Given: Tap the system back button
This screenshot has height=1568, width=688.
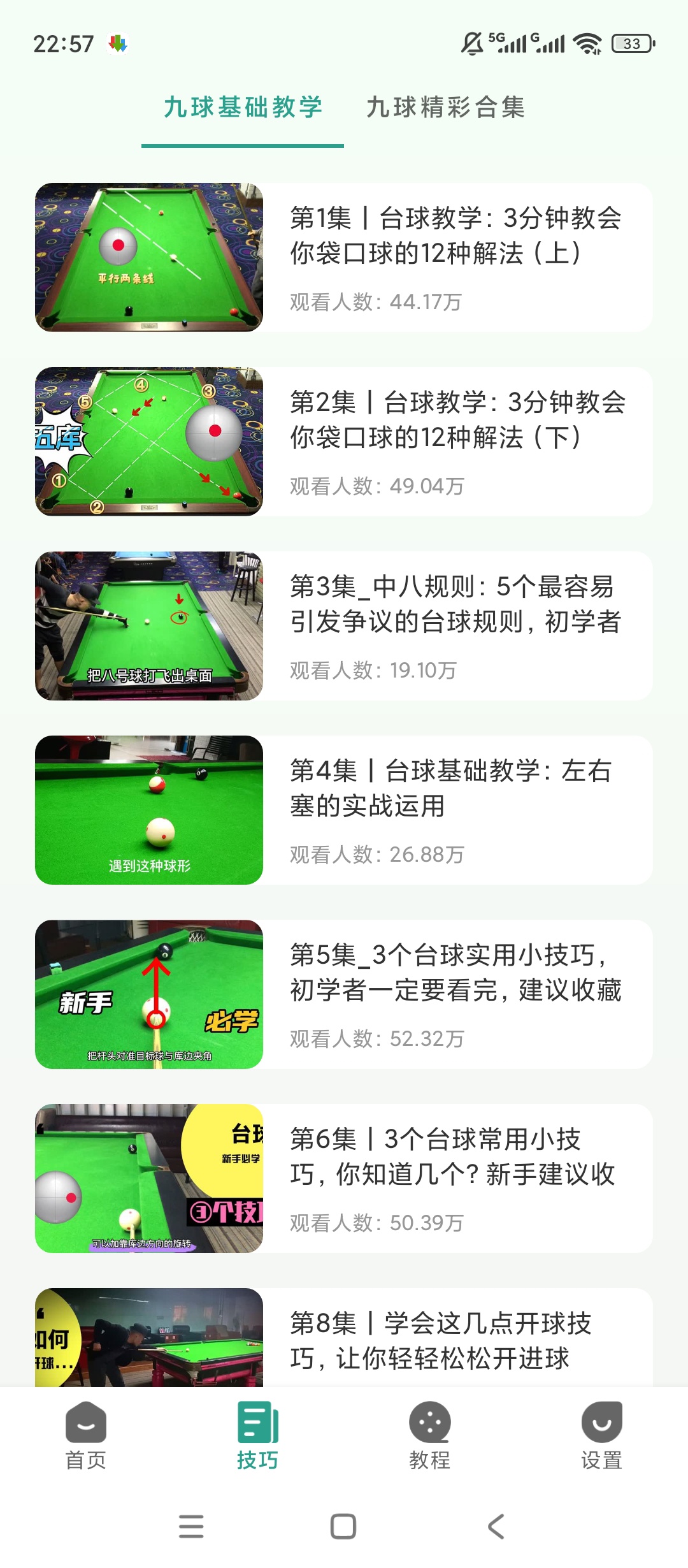Looking at the screenshot, I should point(496,1527).
